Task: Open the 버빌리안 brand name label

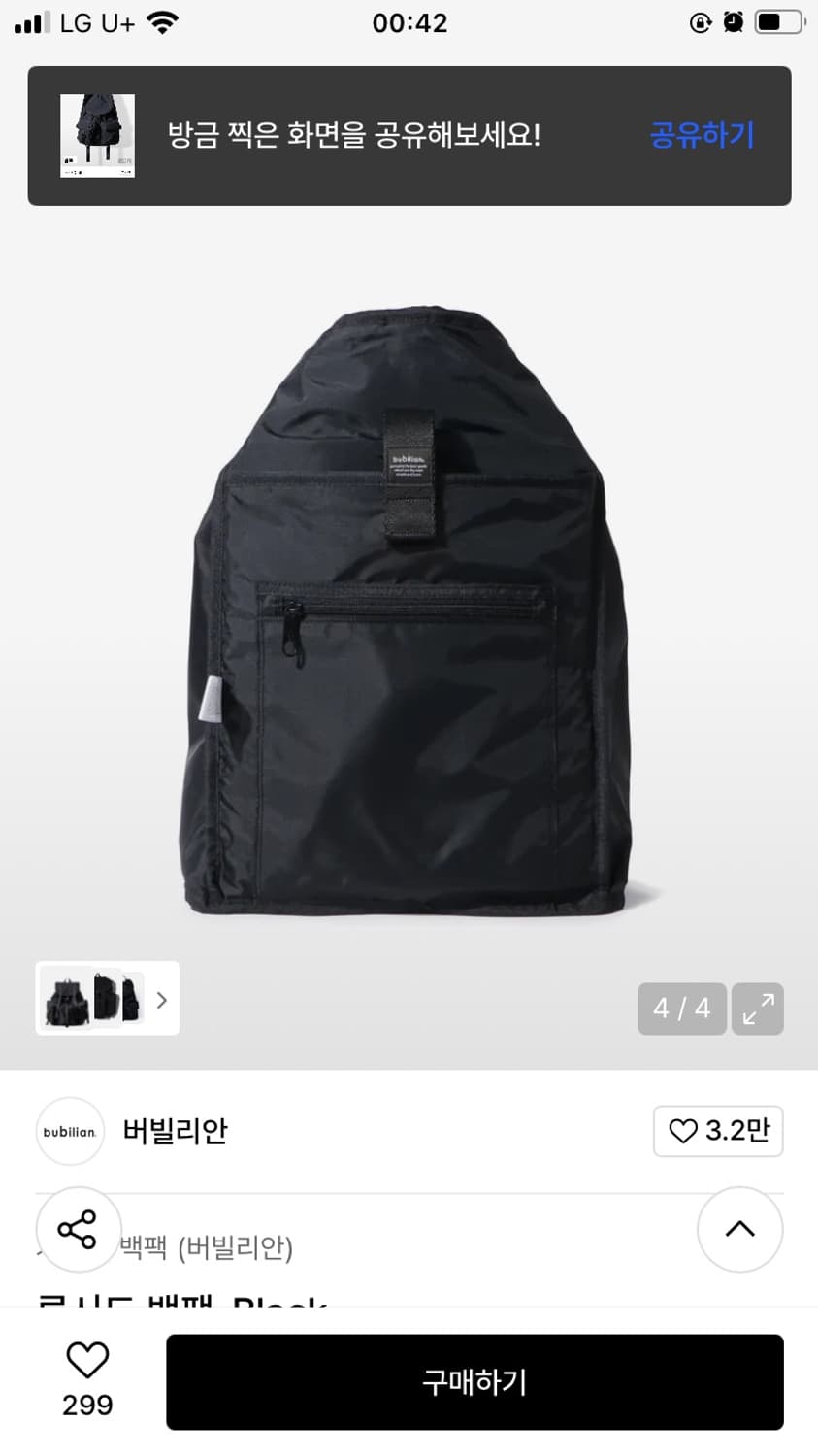Action: [173, 1131]
